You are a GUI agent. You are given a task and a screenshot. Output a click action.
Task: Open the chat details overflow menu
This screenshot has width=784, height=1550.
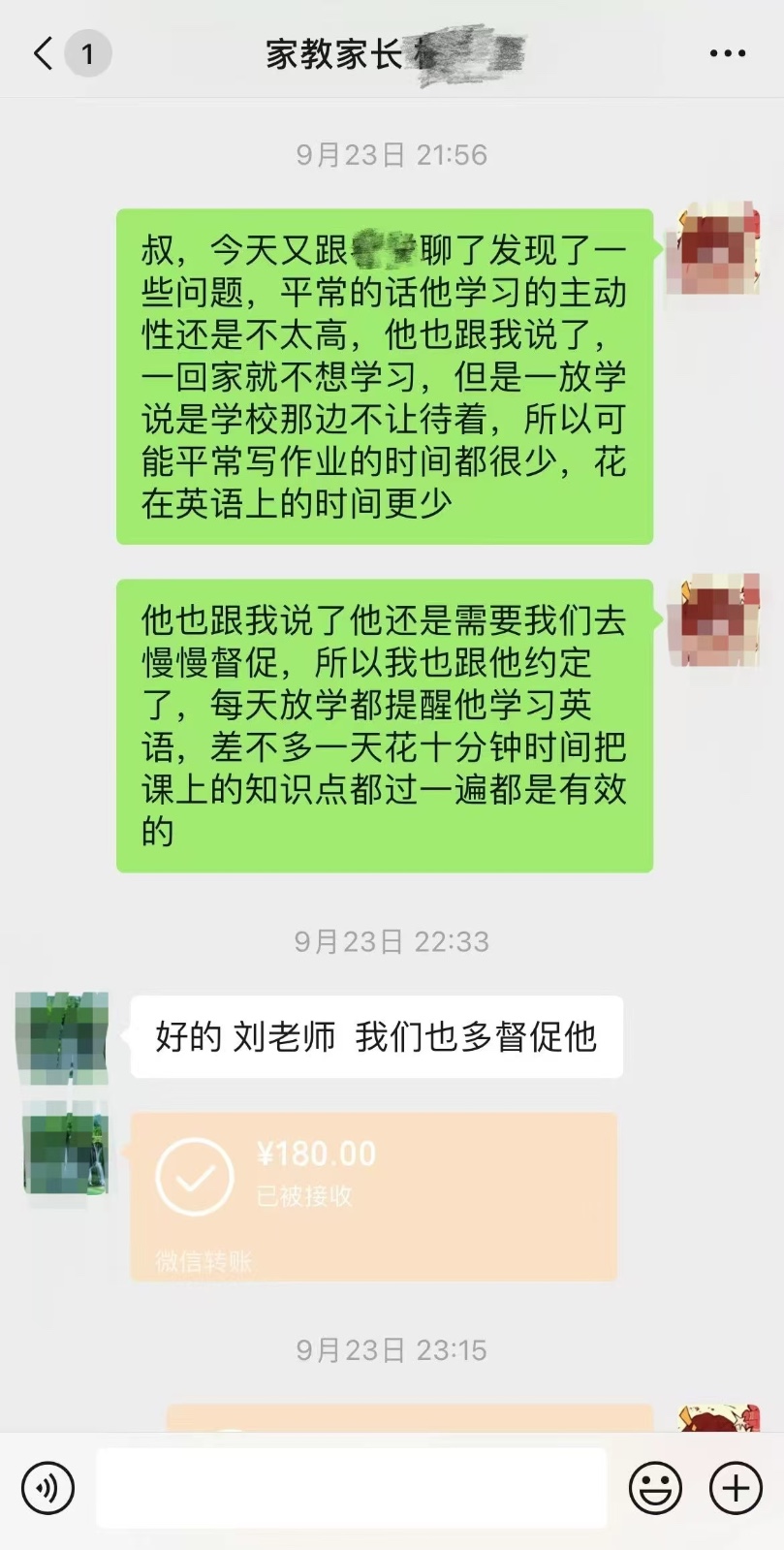tap(727, 53)
